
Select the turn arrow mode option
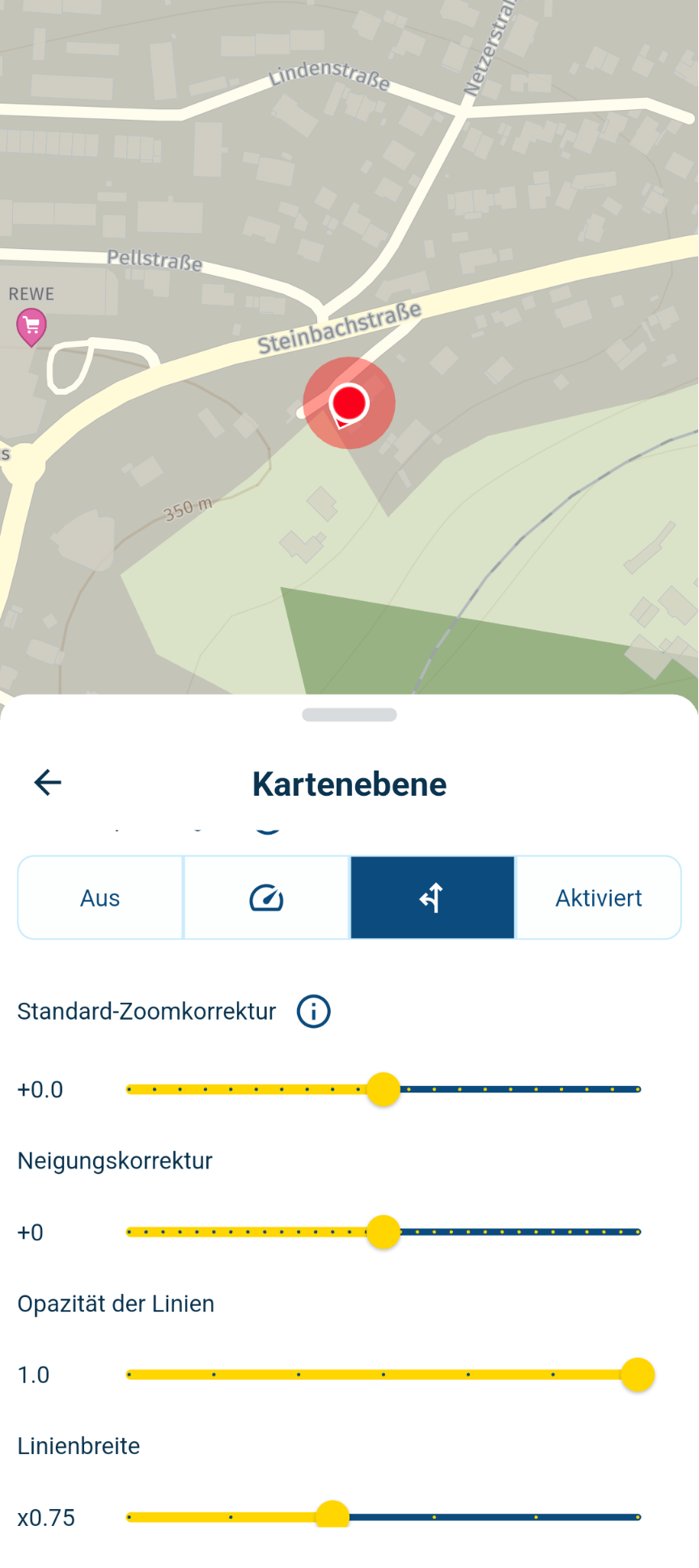433,898
